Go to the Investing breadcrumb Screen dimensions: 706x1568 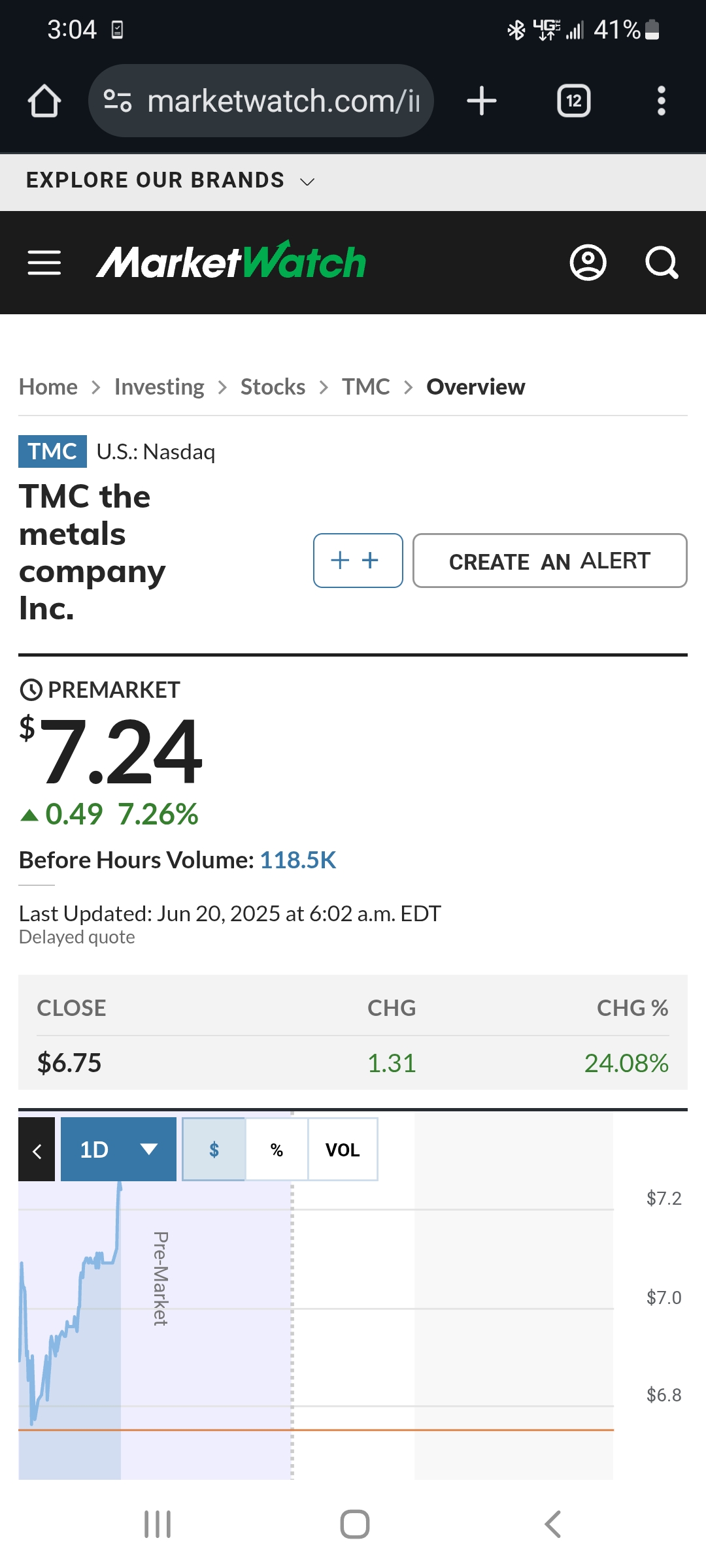tap(159, 387)
